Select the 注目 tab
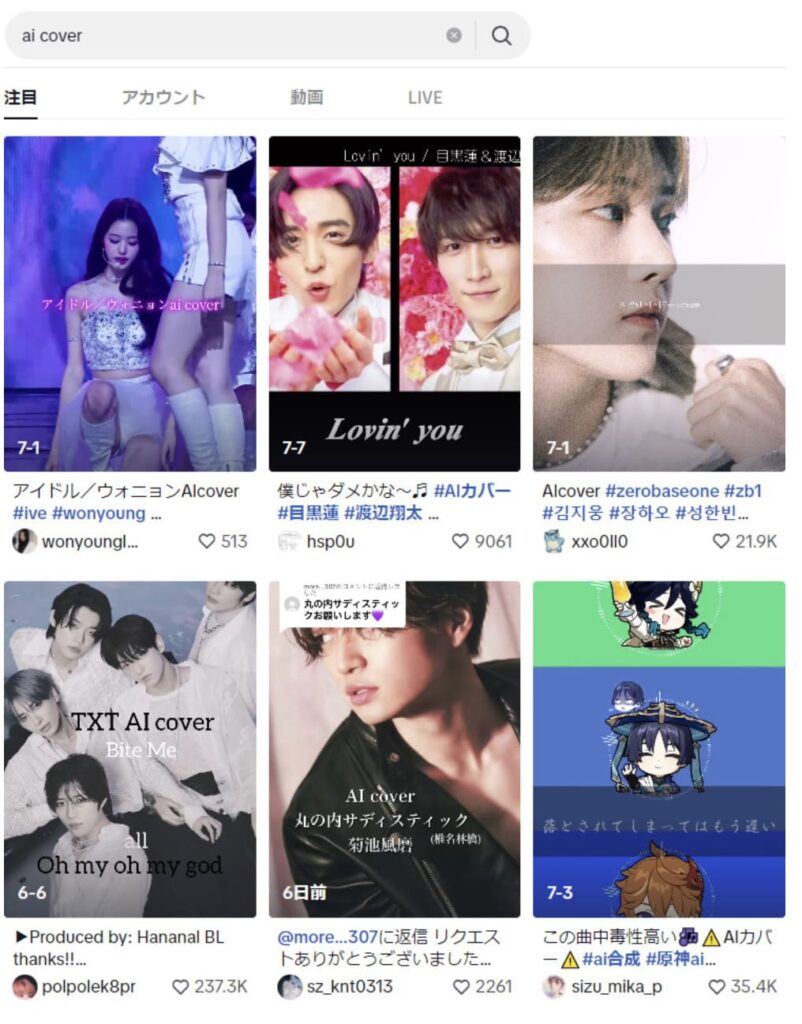Viewport: 802px width, 1024px height. pyautogui.click(x=21, y=97)
